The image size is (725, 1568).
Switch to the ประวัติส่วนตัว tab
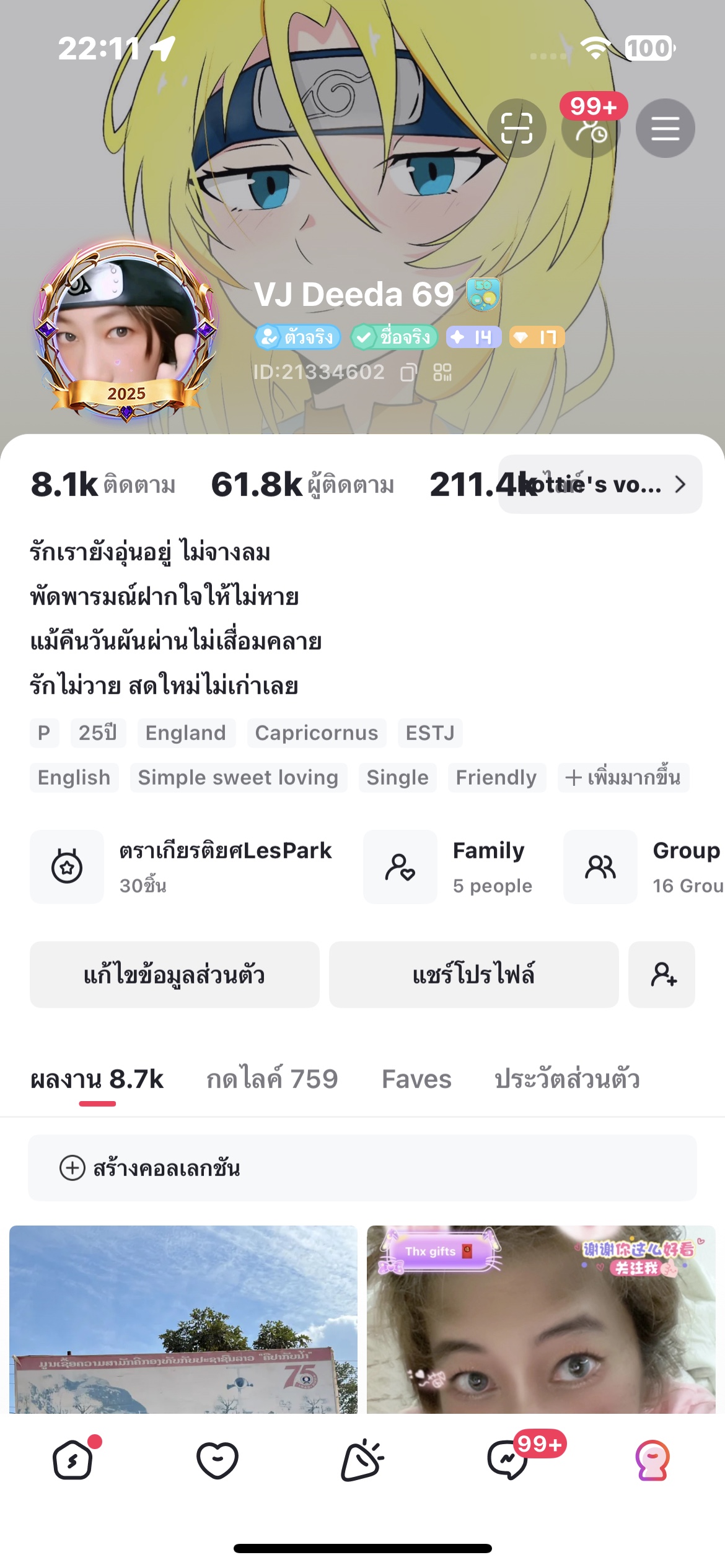pos(567,1079)
